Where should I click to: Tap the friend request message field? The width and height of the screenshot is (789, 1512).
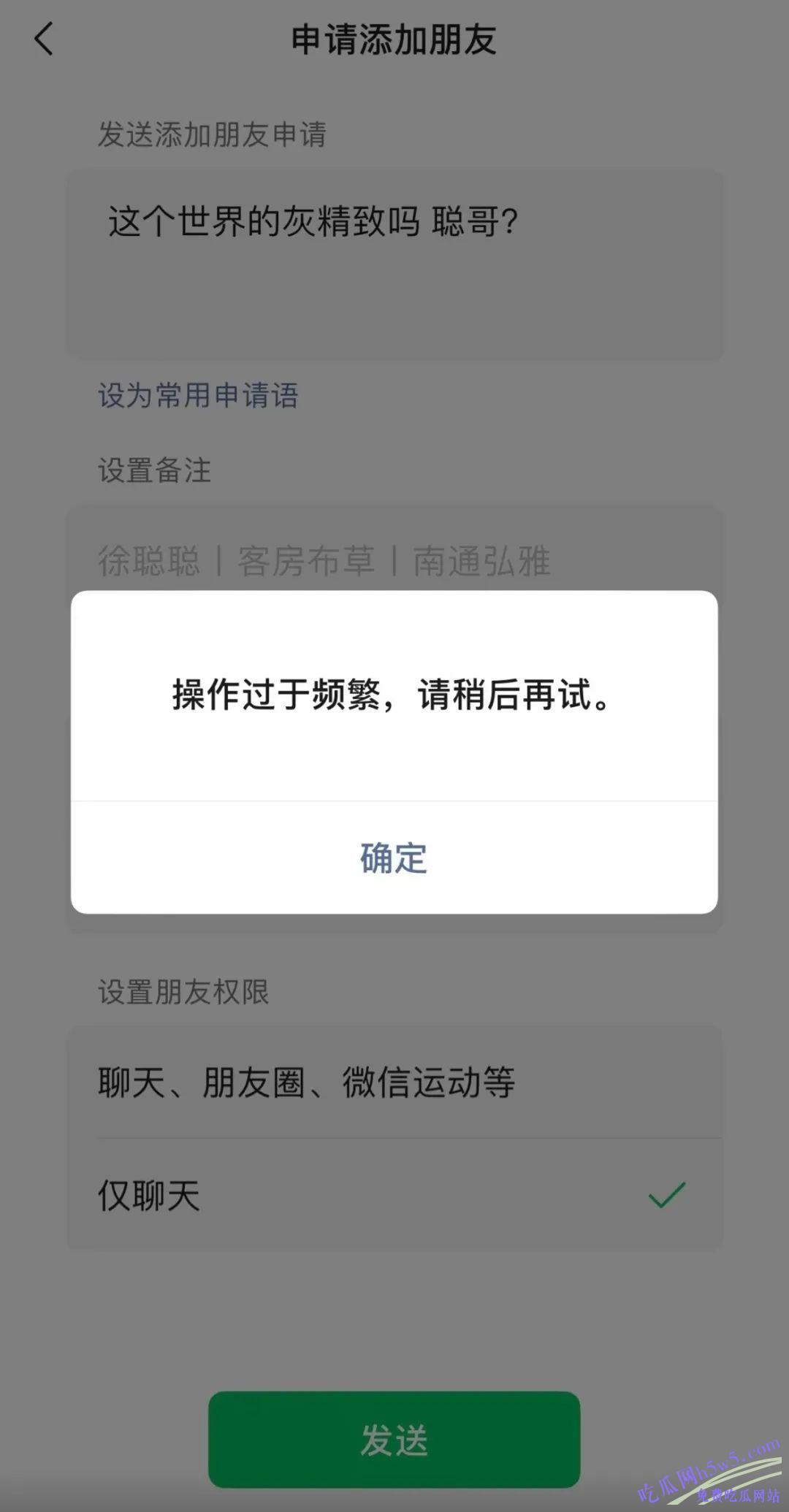[394, 263]
